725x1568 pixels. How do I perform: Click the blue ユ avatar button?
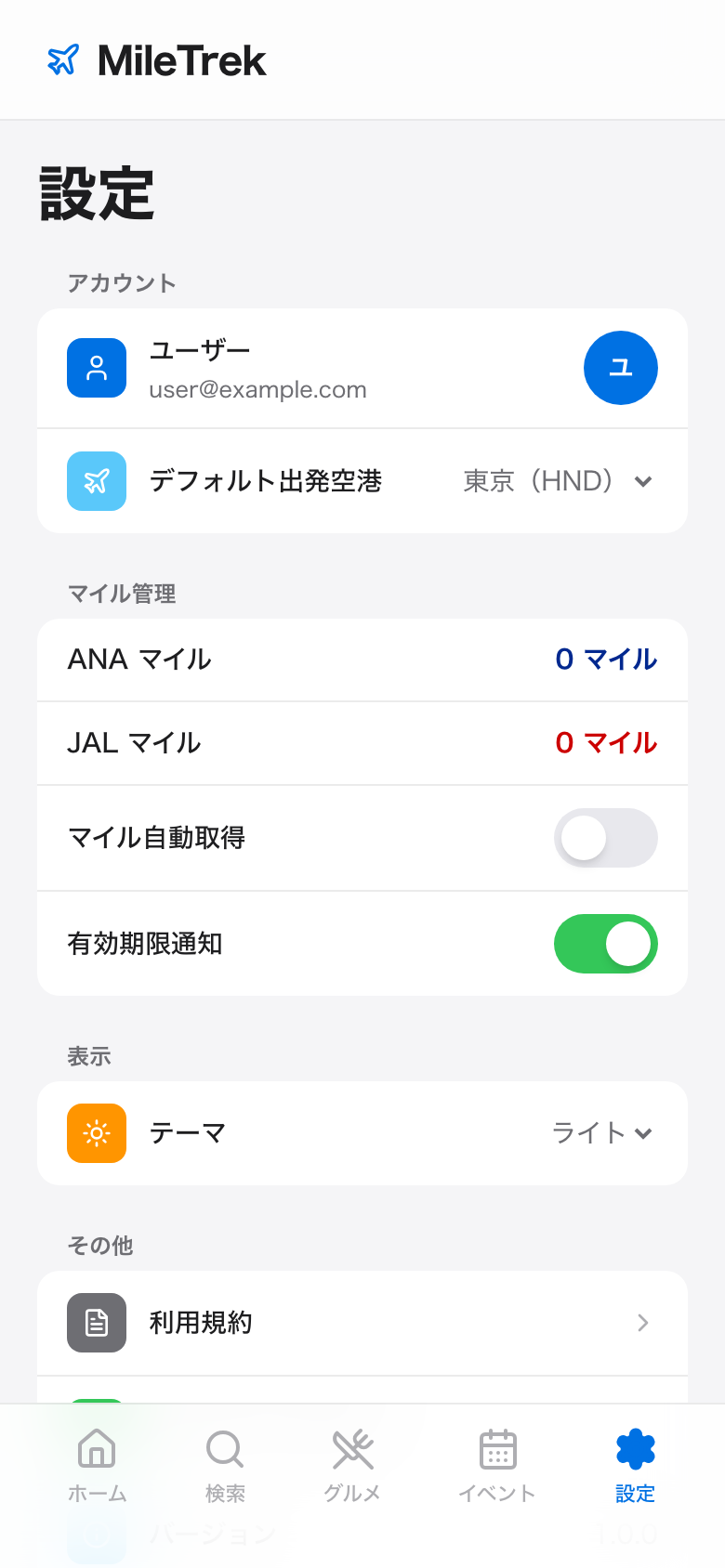(x=621, y=368)
